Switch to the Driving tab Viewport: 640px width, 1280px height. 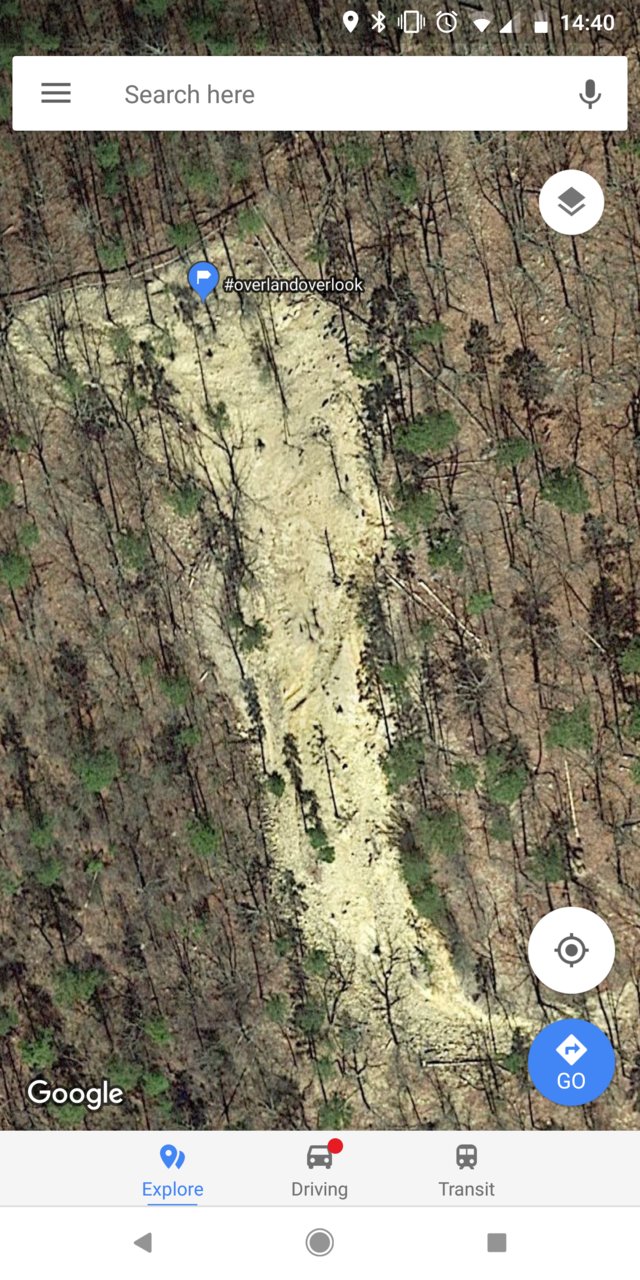point(319,1170)
